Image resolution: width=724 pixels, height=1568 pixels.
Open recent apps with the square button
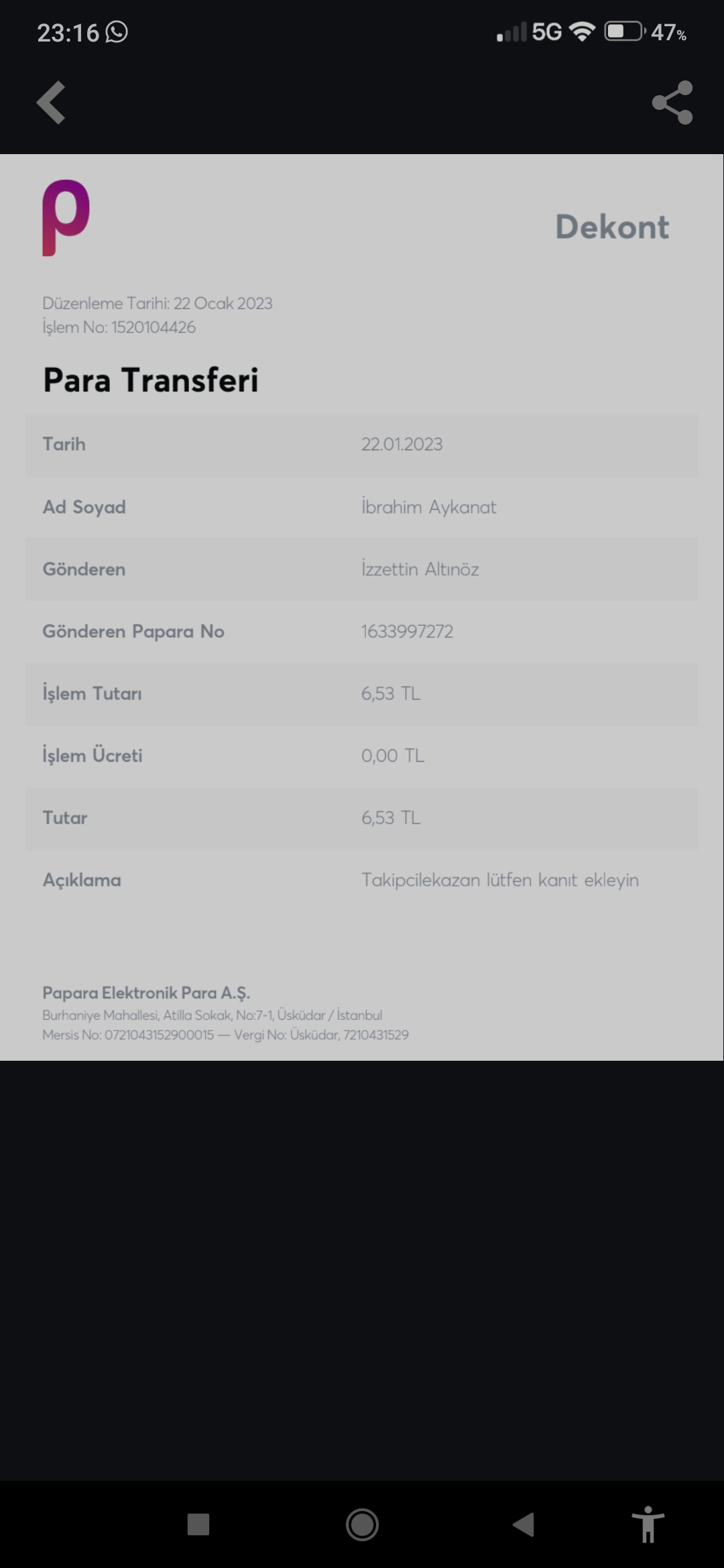click(x=198, y=1524)
